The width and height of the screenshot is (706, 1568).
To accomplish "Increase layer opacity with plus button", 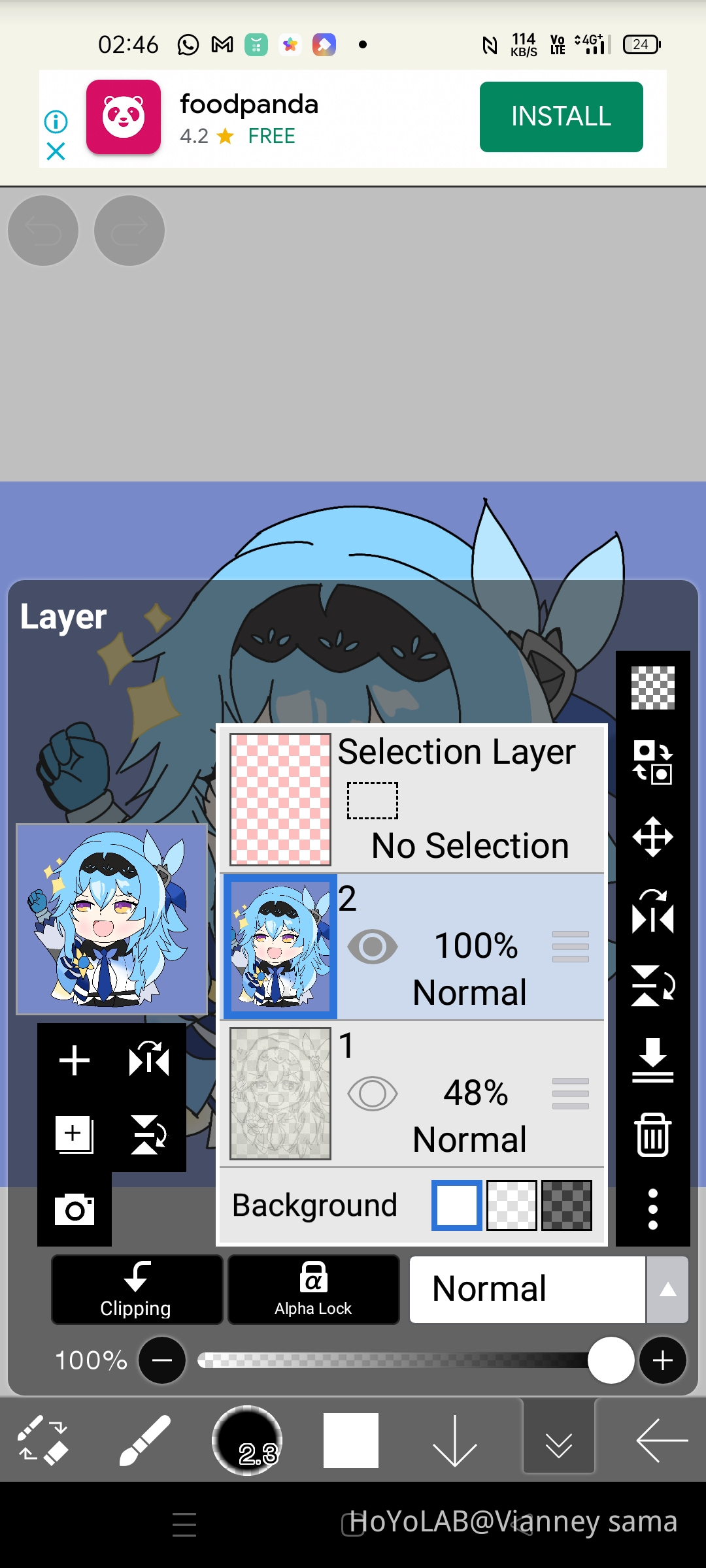I will coord(662,1360).
